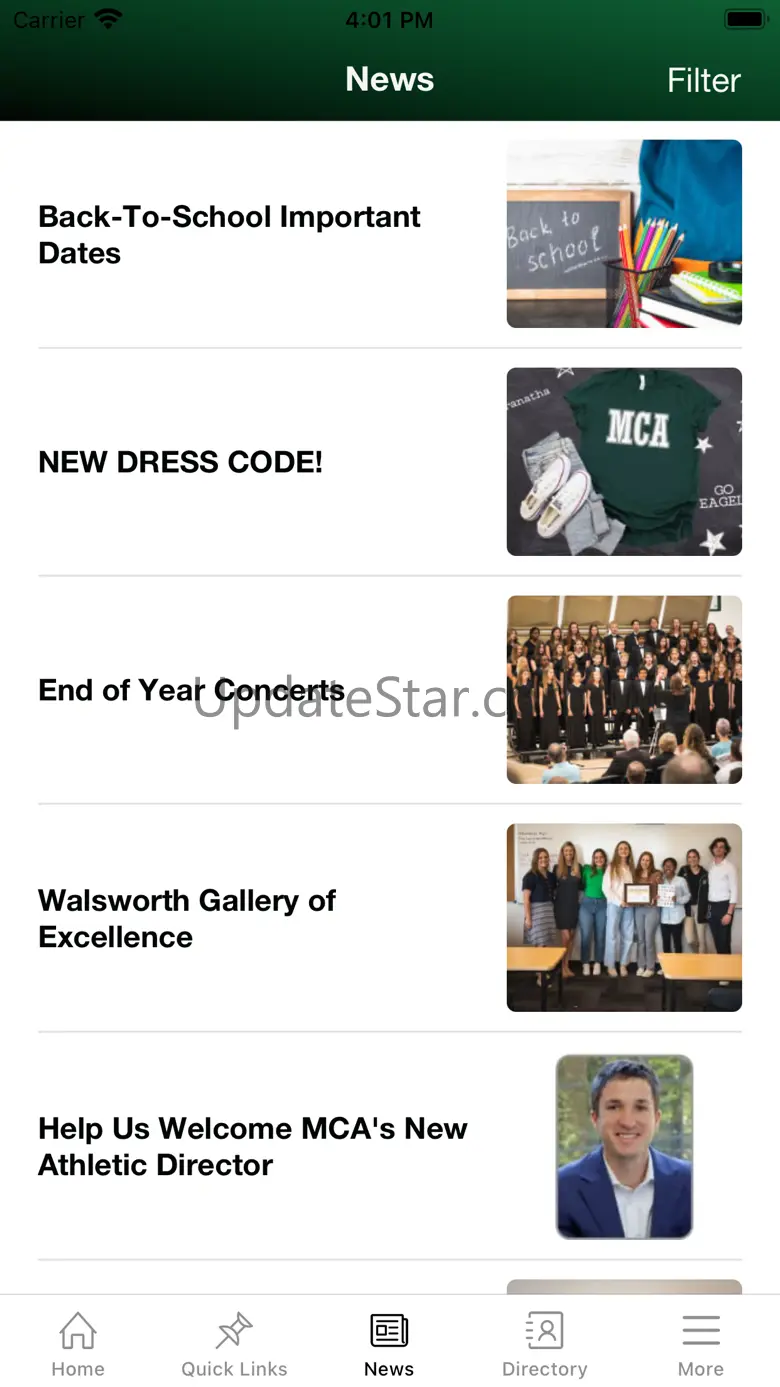The height and width of the screenshot is (1387, 780).
Task: Open Walsworth Gallery of Excellence article
Action: coord(187,918)
